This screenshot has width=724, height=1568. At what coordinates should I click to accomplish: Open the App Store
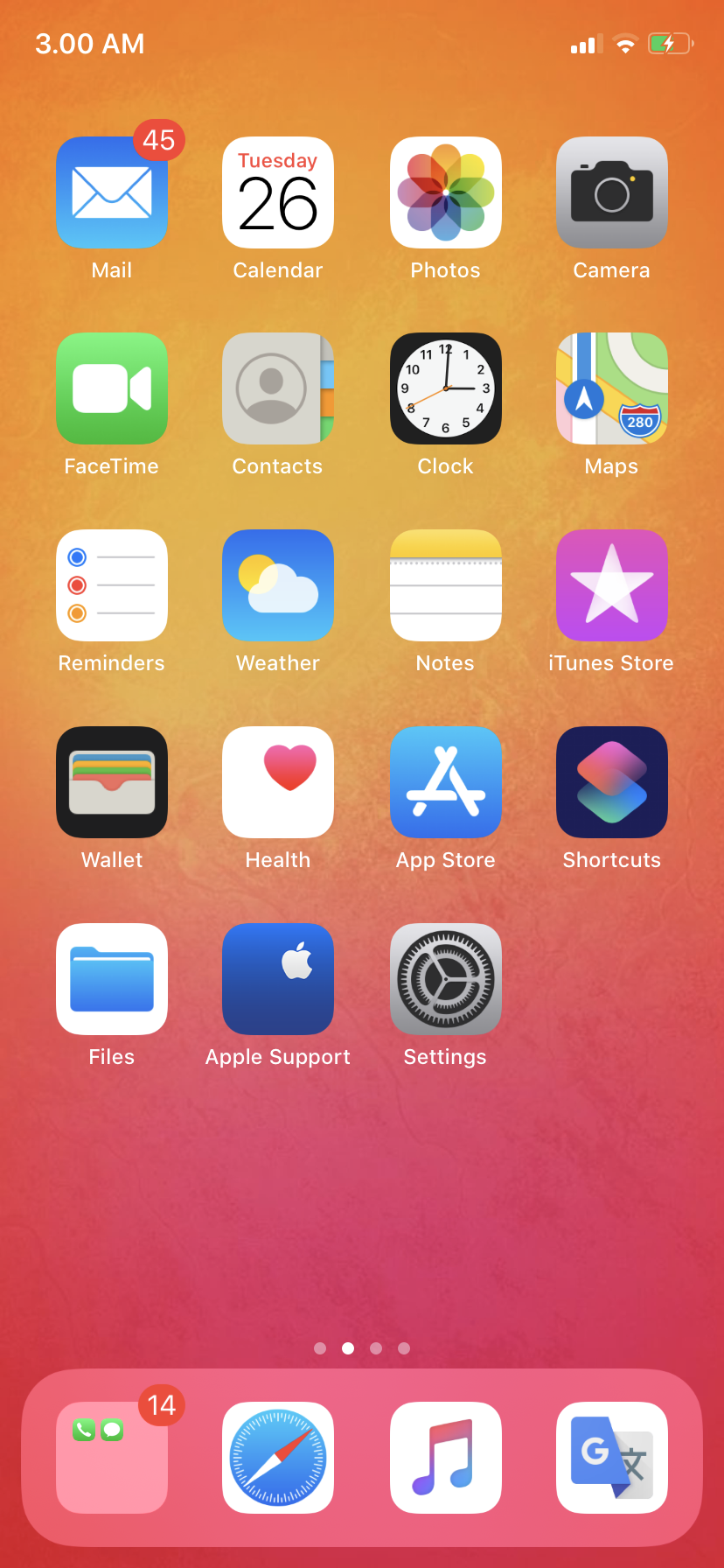click(x=446, y=782)
